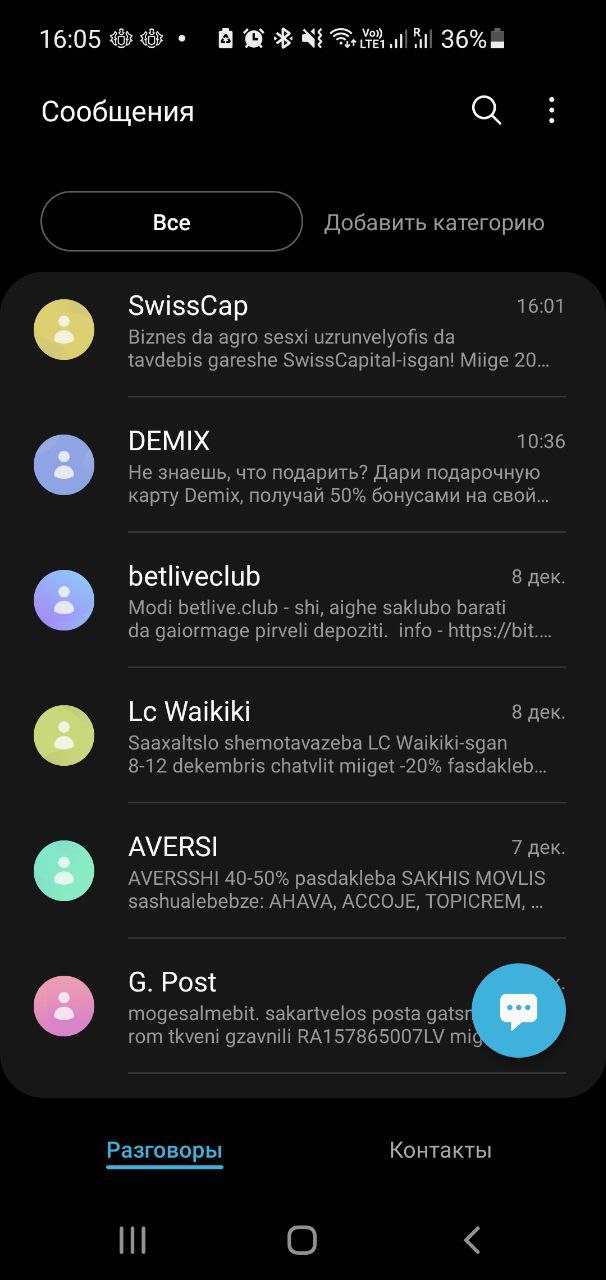Open the search icon in Messages
This screenshot has height=1280, width=606.
tap(486, 111)
